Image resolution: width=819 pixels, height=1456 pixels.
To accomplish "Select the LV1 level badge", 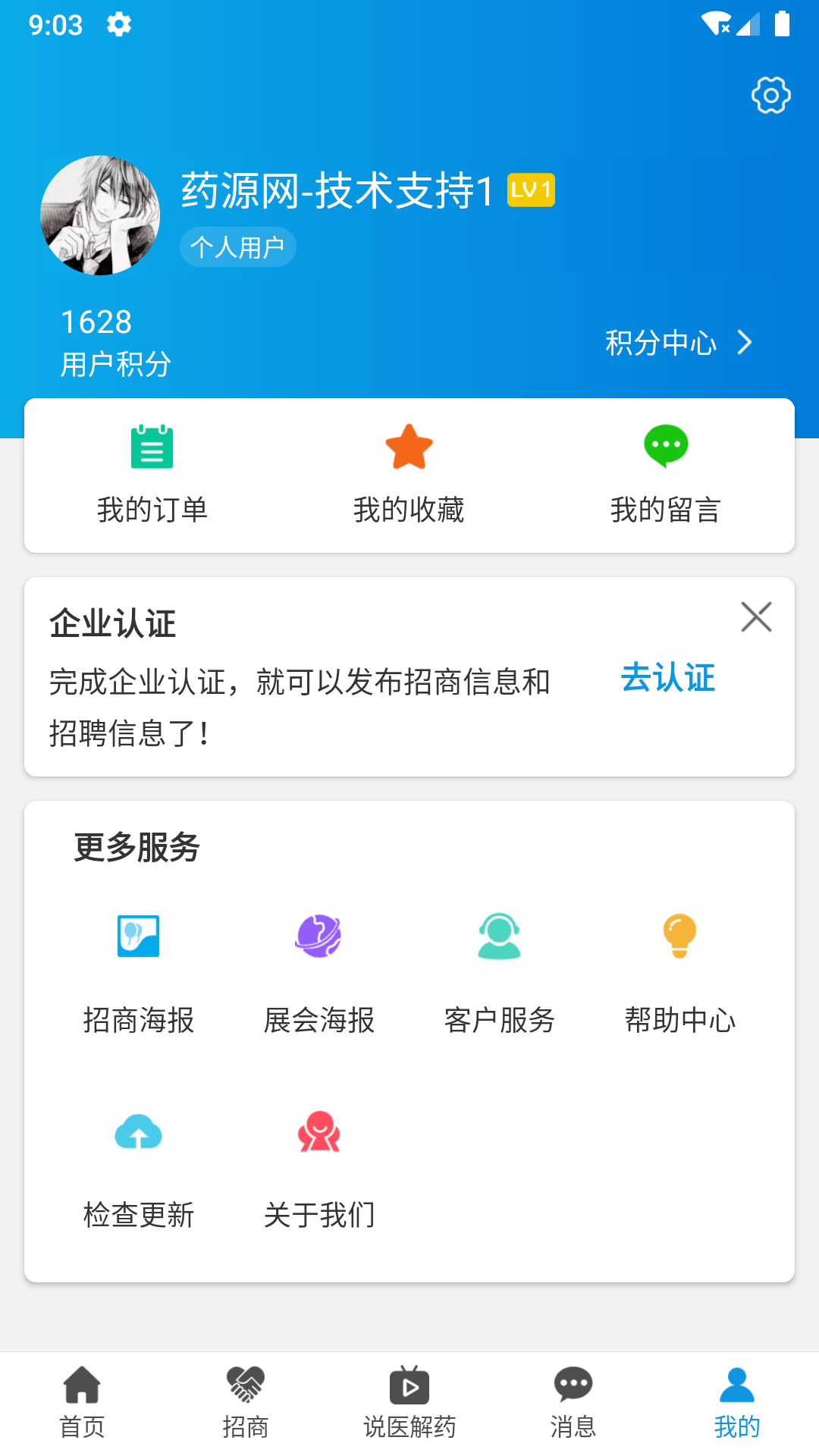I will pyautogui.click(x=531, y=190).
